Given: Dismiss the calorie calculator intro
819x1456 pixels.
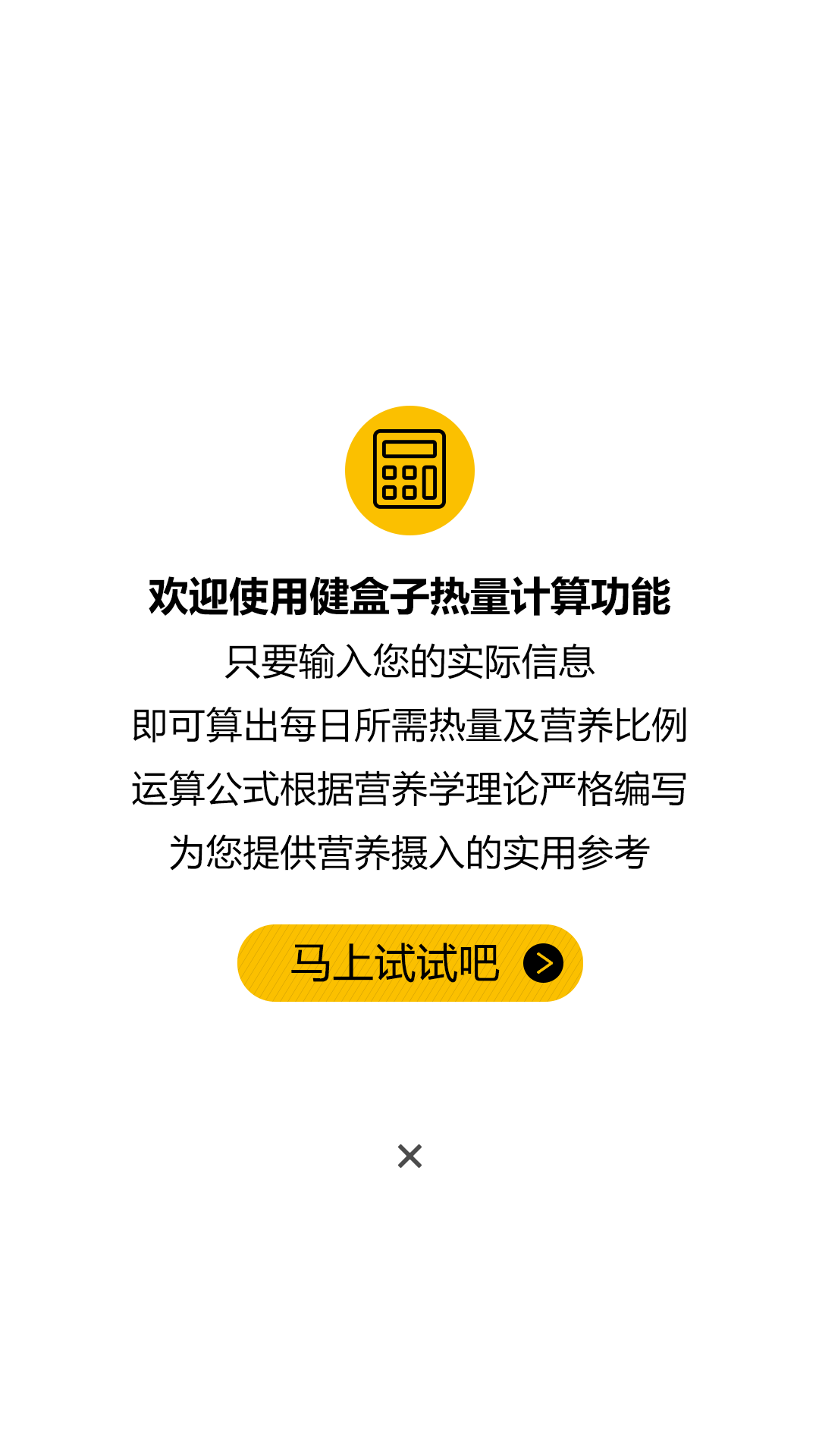Looking at the screenshot, I should [409, 1156].
